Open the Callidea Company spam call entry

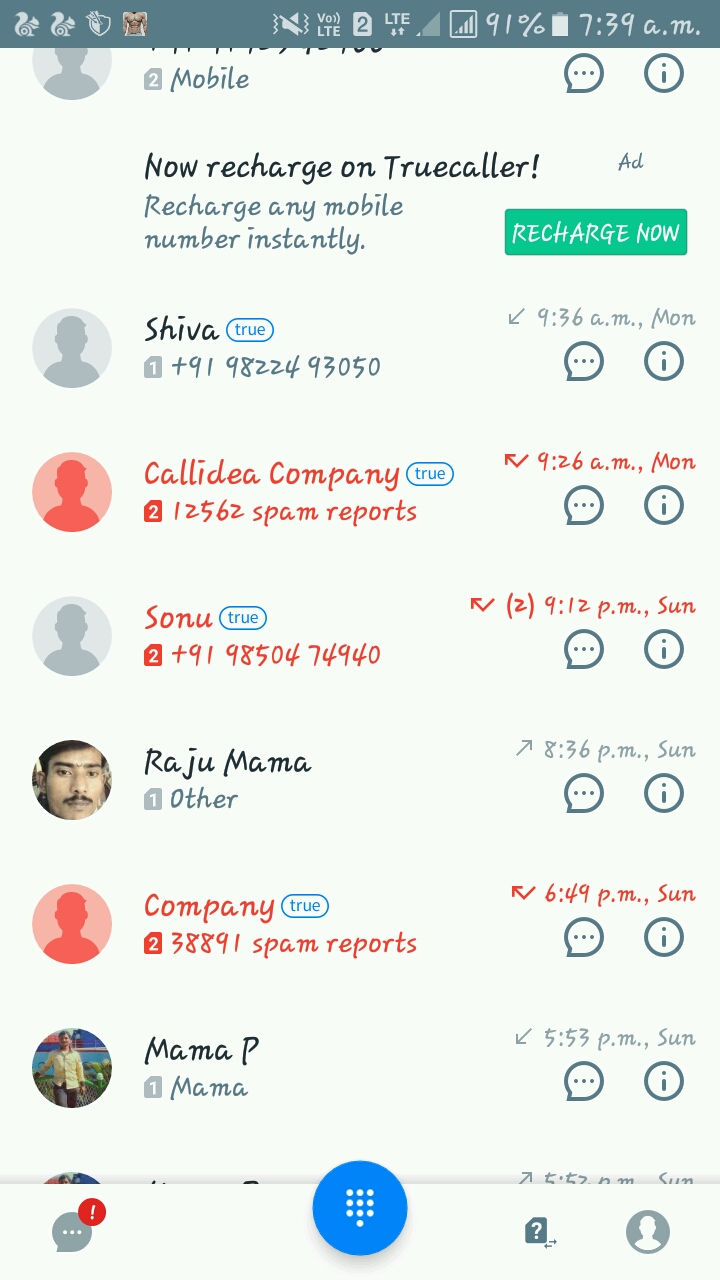pos(300,491)
